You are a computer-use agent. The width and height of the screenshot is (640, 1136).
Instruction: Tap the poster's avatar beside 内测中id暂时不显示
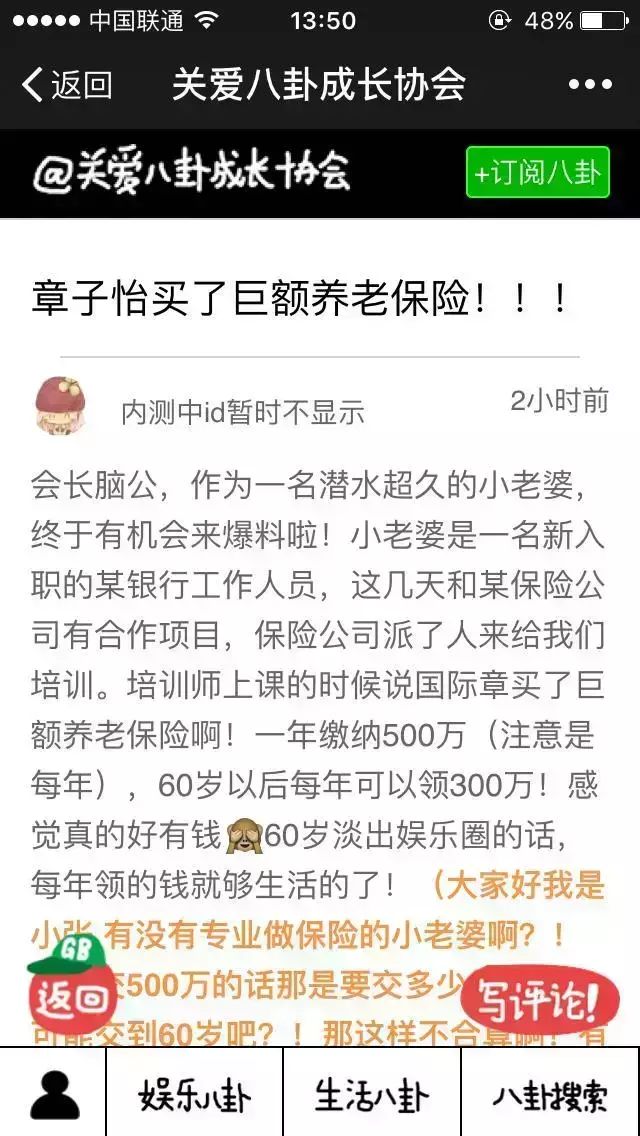tap(60, 406)
